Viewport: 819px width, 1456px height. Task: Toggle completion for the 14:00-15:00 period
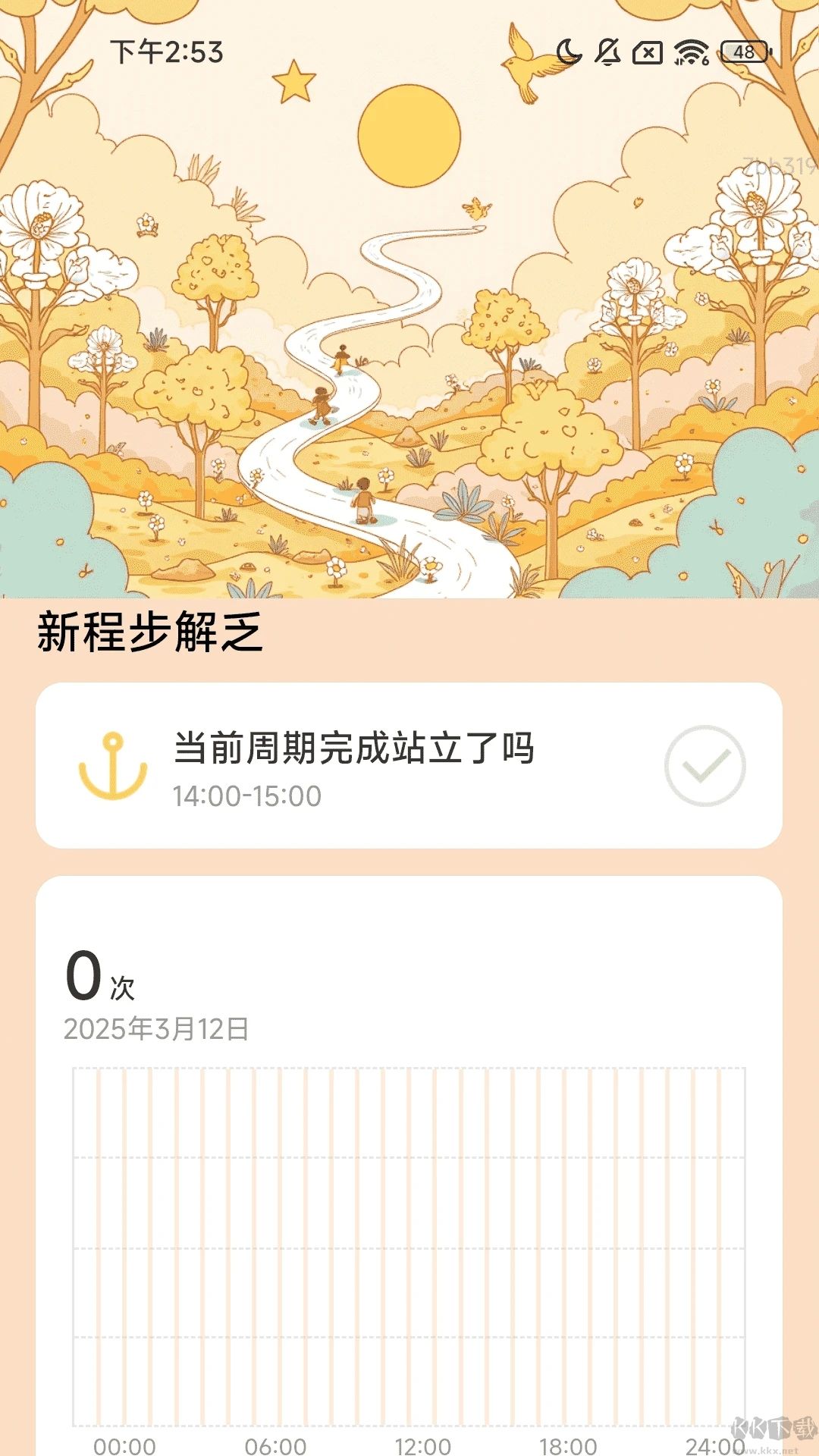point(704,767)
